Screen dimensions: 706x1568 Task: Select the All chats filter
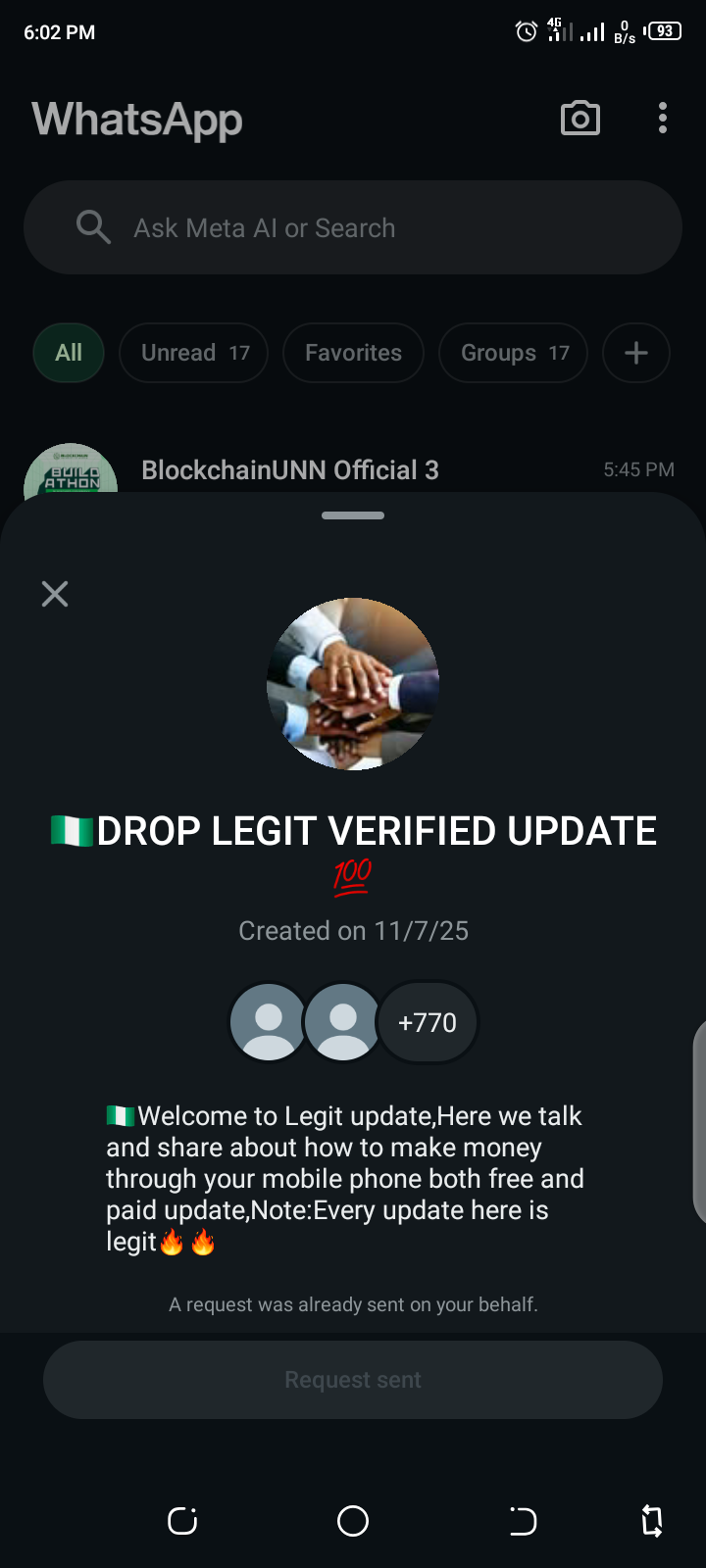click(69, 353)
